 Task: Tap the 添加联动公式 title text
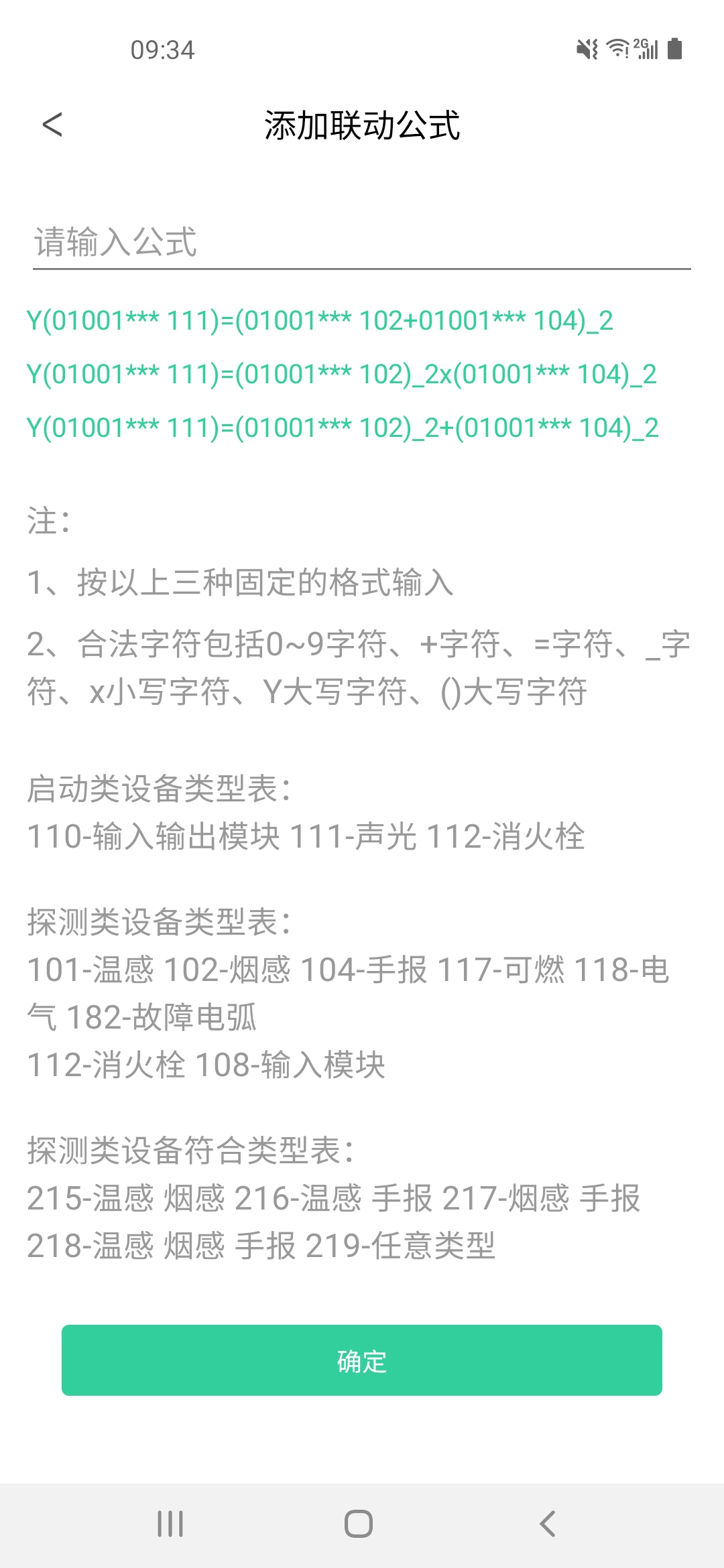pos(362,125)
